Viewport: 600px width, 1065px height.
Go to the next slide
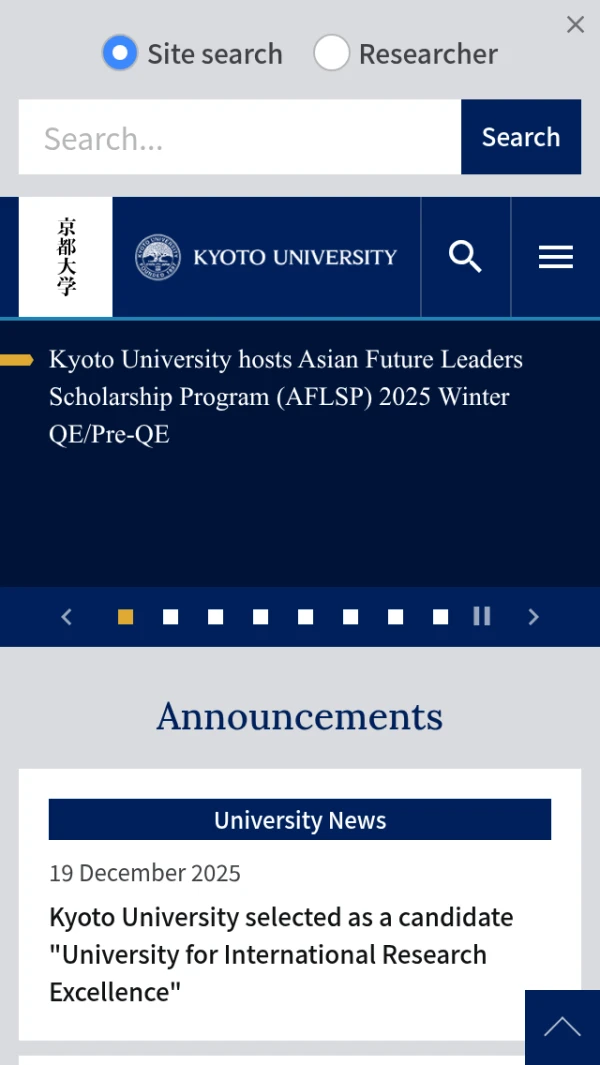(x=533, y=617)
